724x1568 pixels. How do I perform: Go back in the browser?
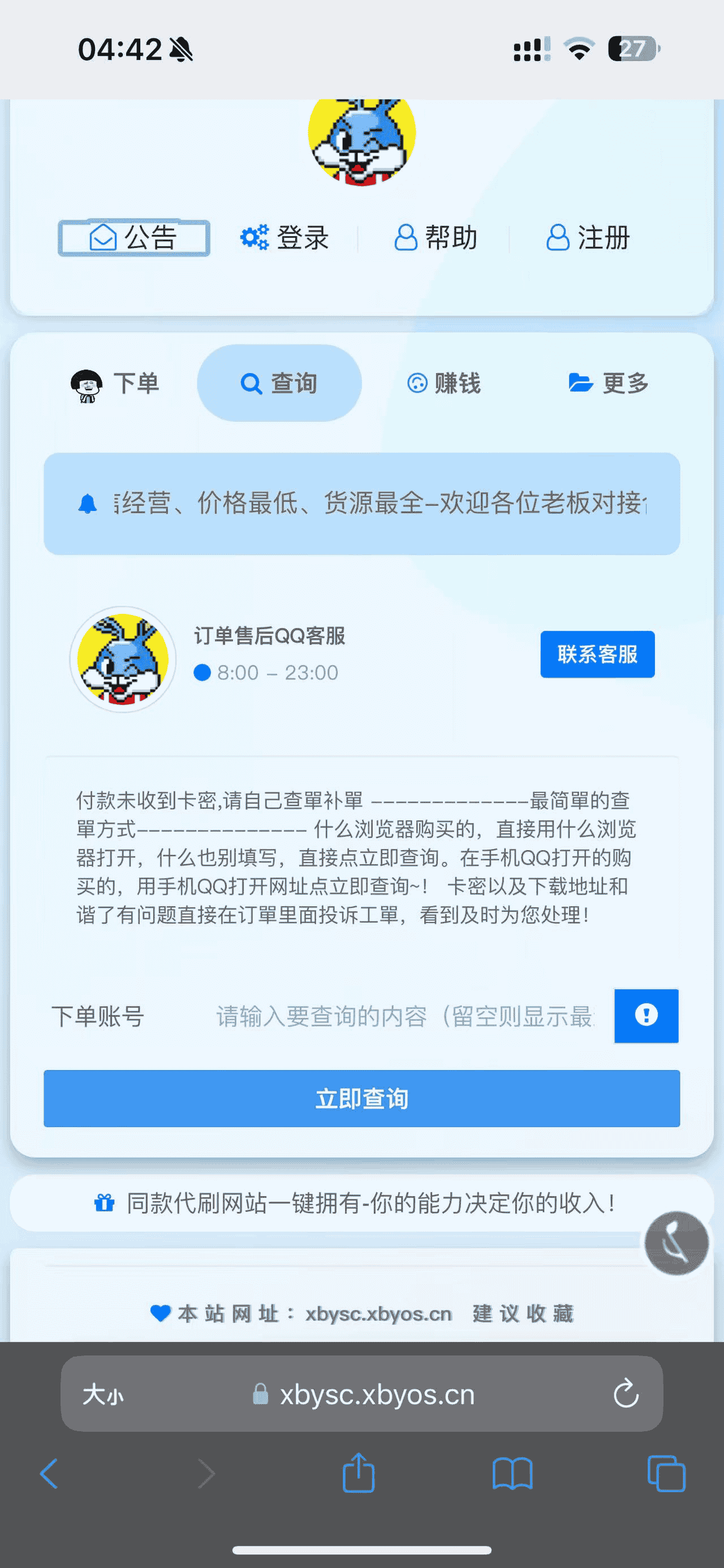[49, 1474]
